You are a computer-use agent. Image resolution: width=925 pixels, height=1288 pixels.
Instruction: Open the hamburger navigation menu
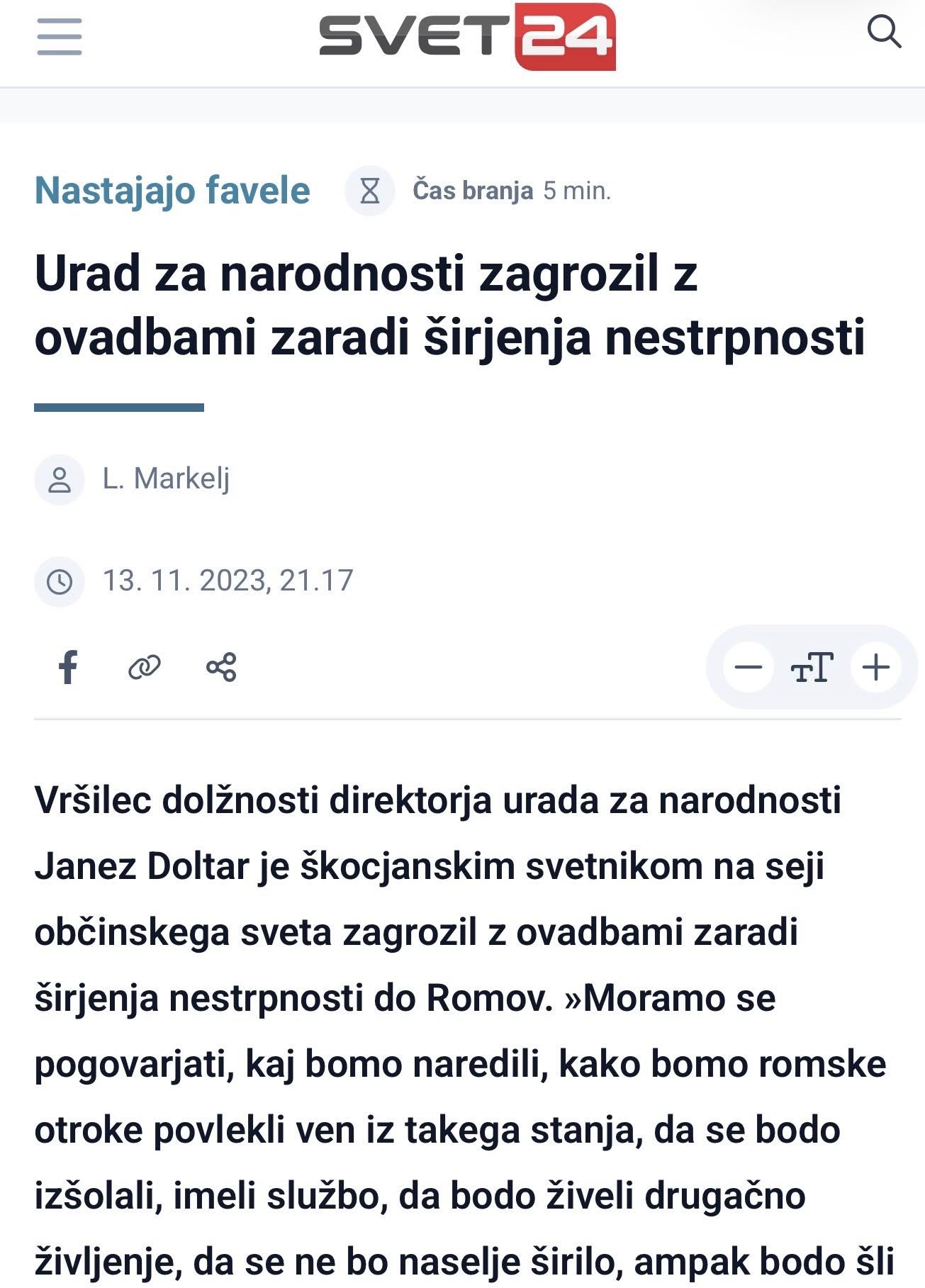(60, 37)
